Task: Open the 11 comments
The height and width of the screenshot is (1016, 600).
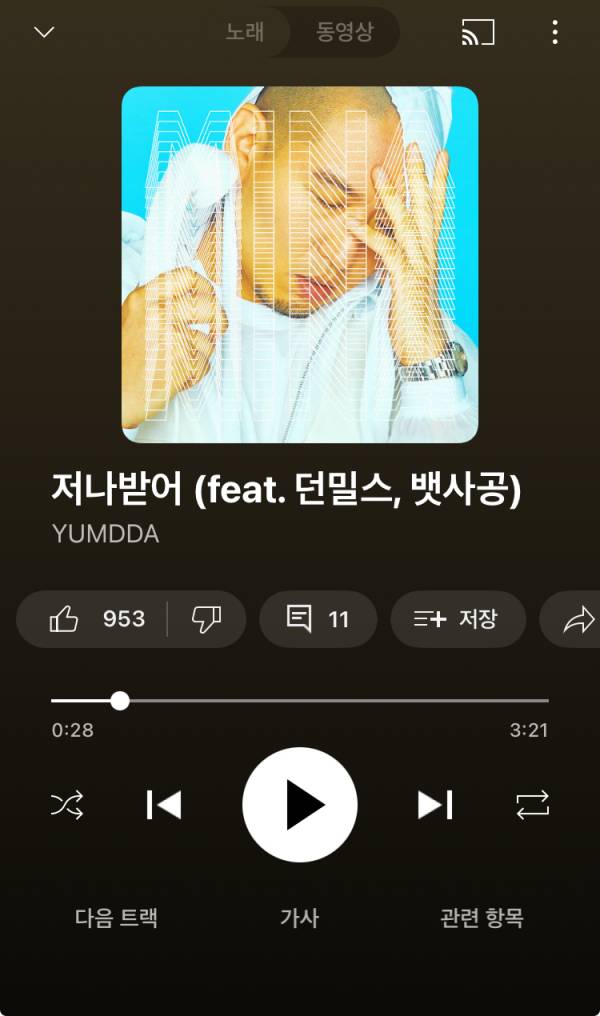Action: pyautogui.click(x=318, y=619)
